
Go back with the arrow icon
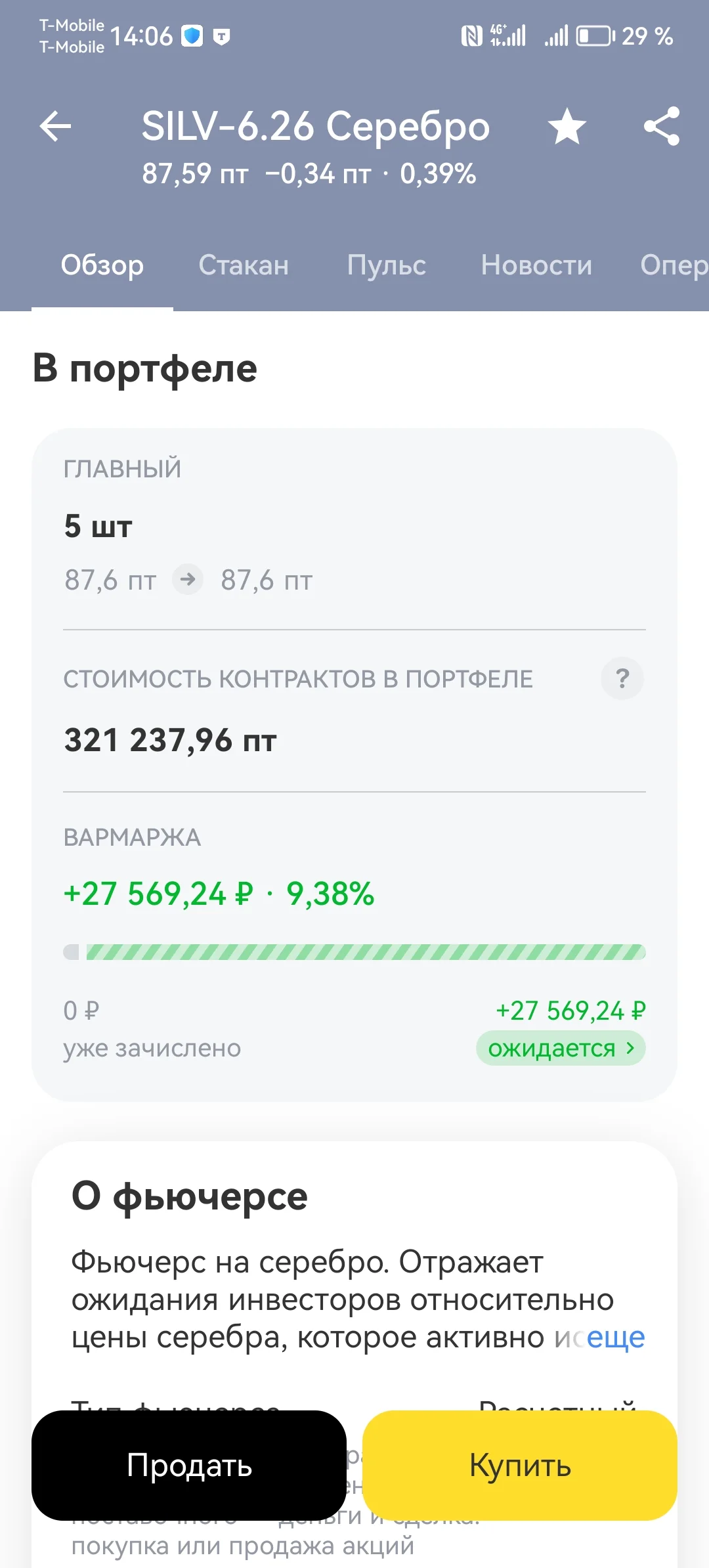point(55,127)
